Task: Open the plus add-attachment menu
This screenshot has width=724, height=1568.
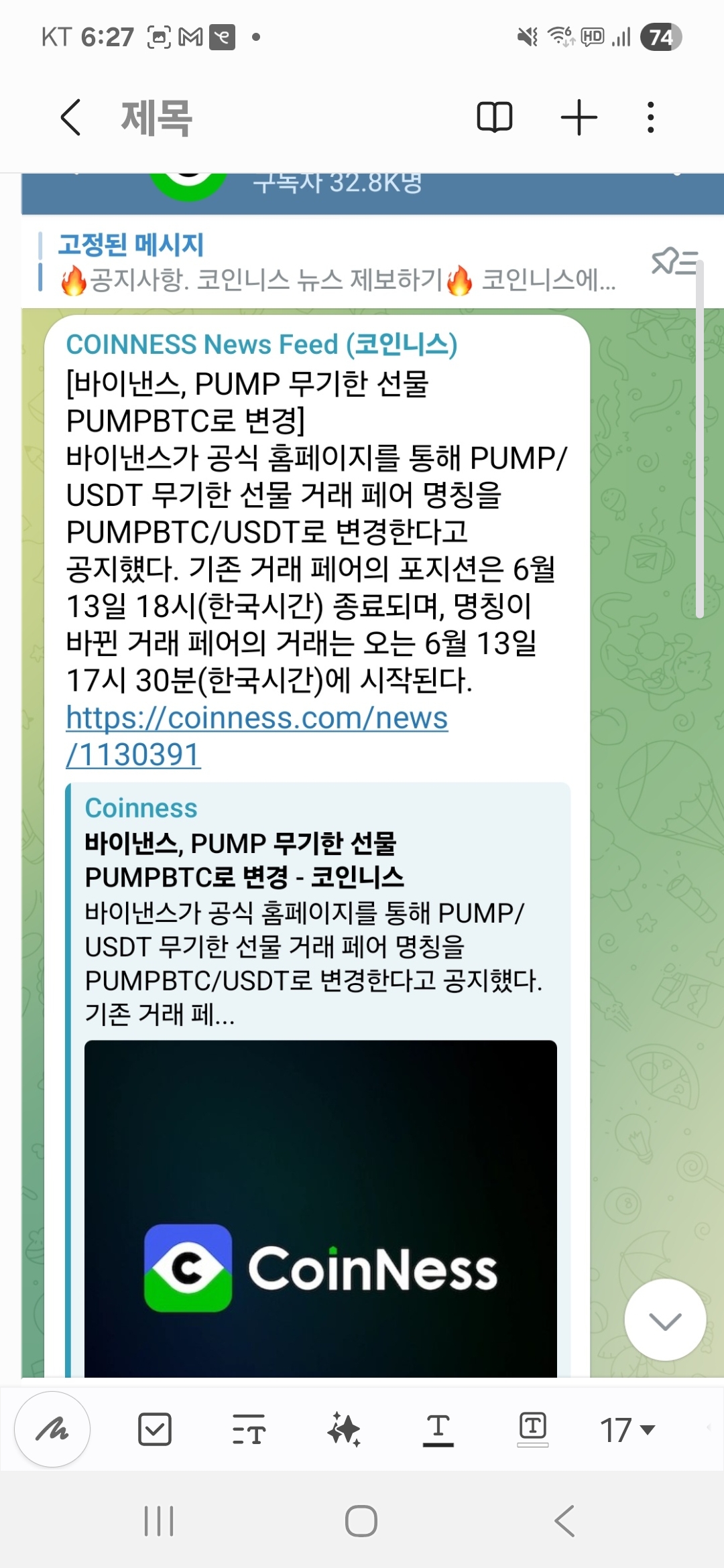Action: click(579, 118)
